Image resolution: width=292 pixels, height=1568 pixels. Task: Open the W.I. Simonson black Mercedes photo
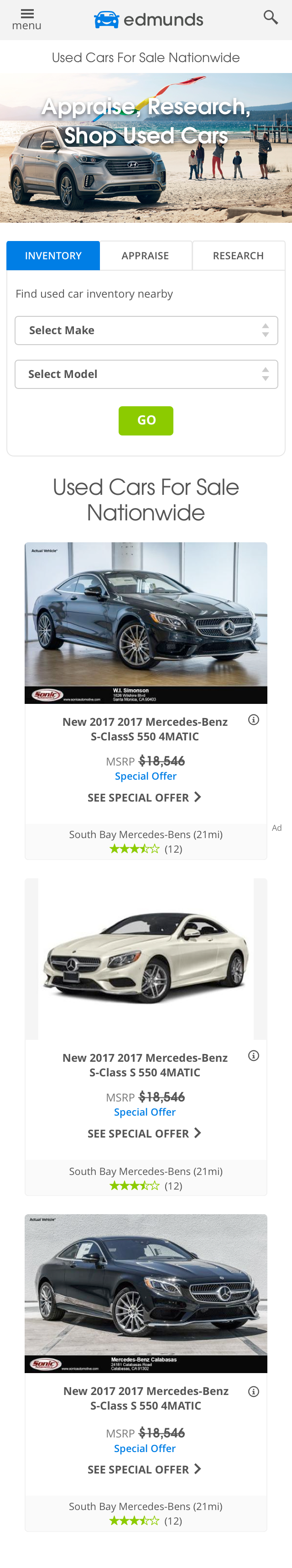pyautogui.click(x=146, y=622)
